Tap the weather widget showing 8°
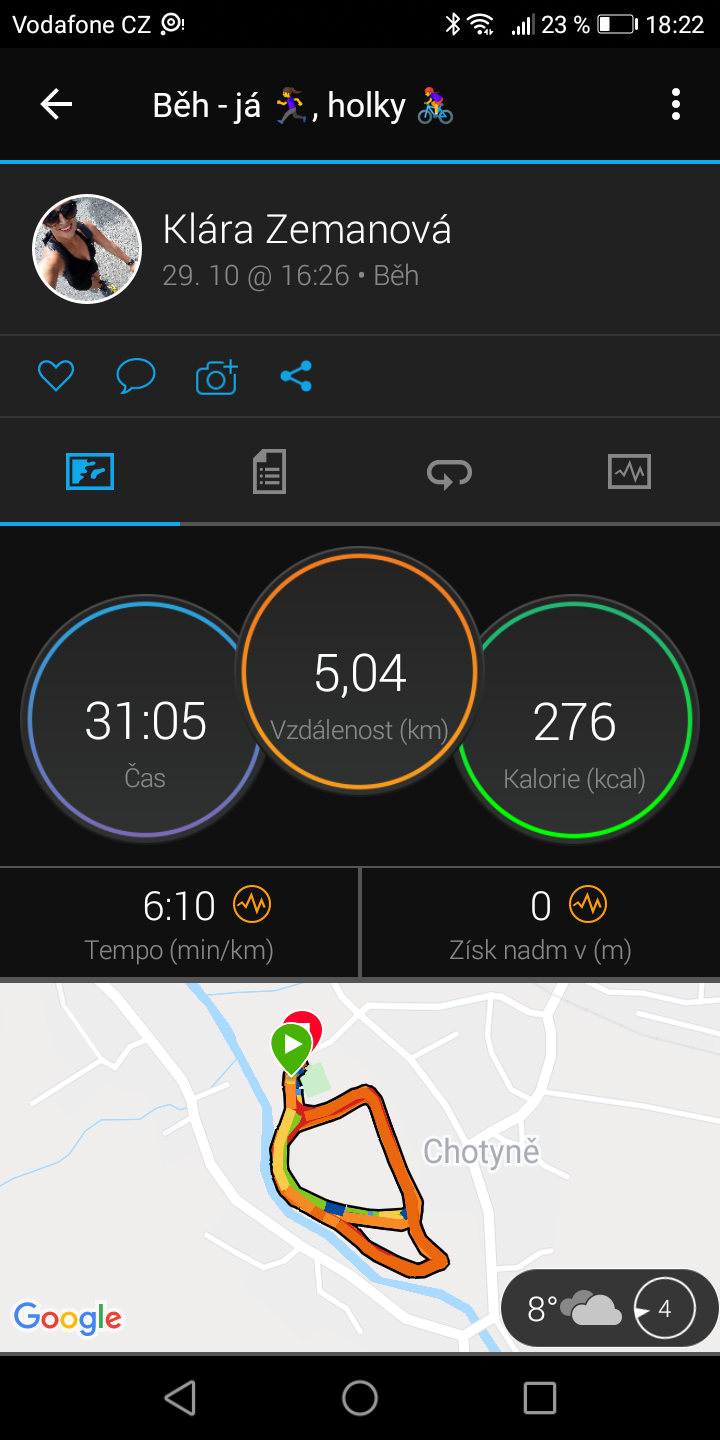The height and width of the screenshot is (1440, 720). pyautogui.click(x=610, y=1308)
